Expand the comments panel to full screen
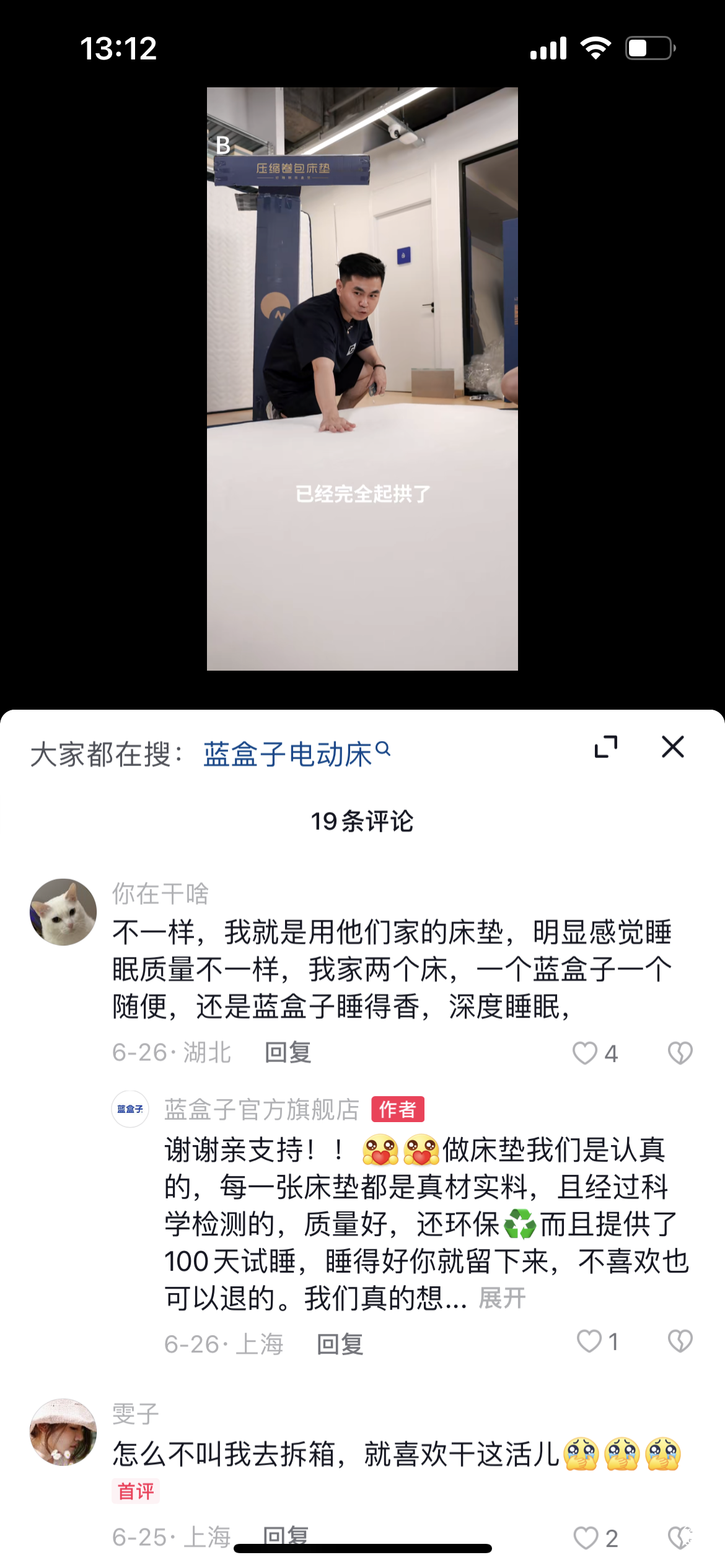The image size is (725, 1568). pyautogui.click(x=605, y=747)
